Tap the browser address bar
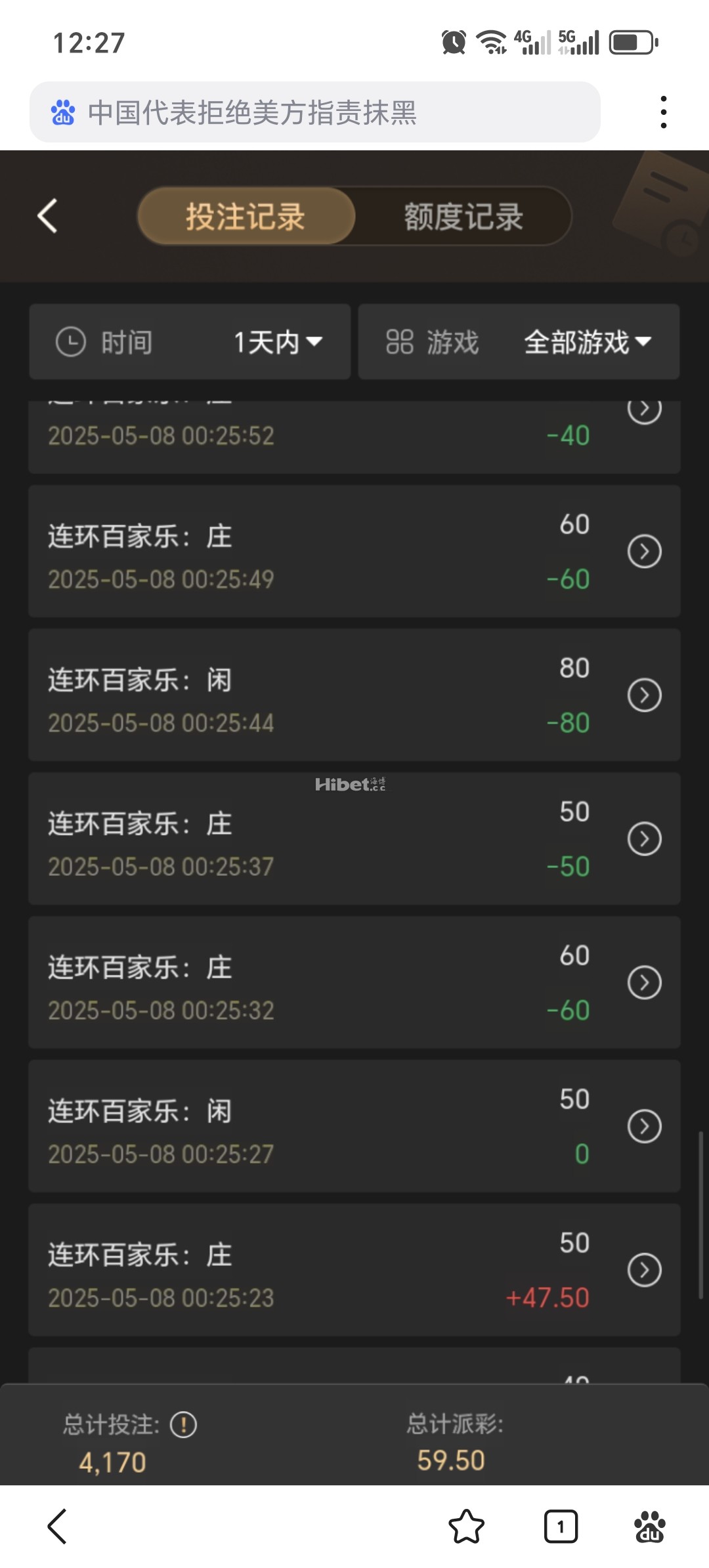Viewport: 709px width, 1568px height. [315, 112]
